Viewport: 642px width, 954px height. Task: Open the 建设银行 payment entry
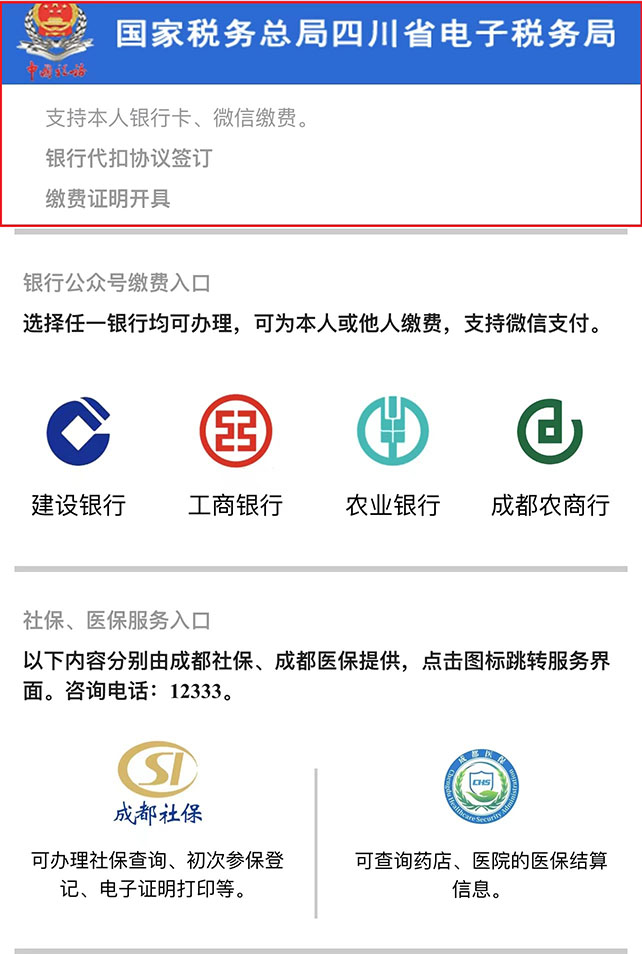point(79,431)
